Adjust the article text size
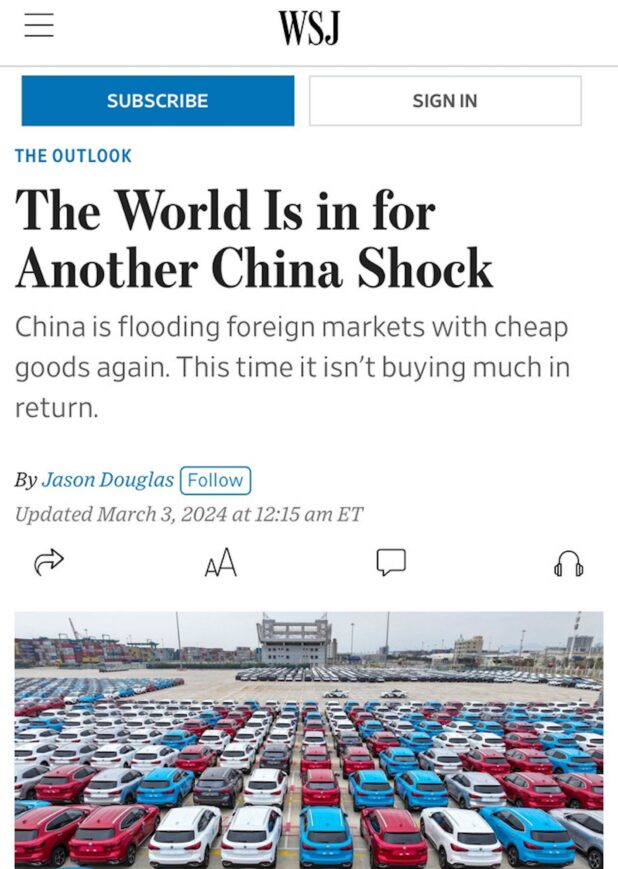Viewport: 618px width, 869px height. click(220, 563)
